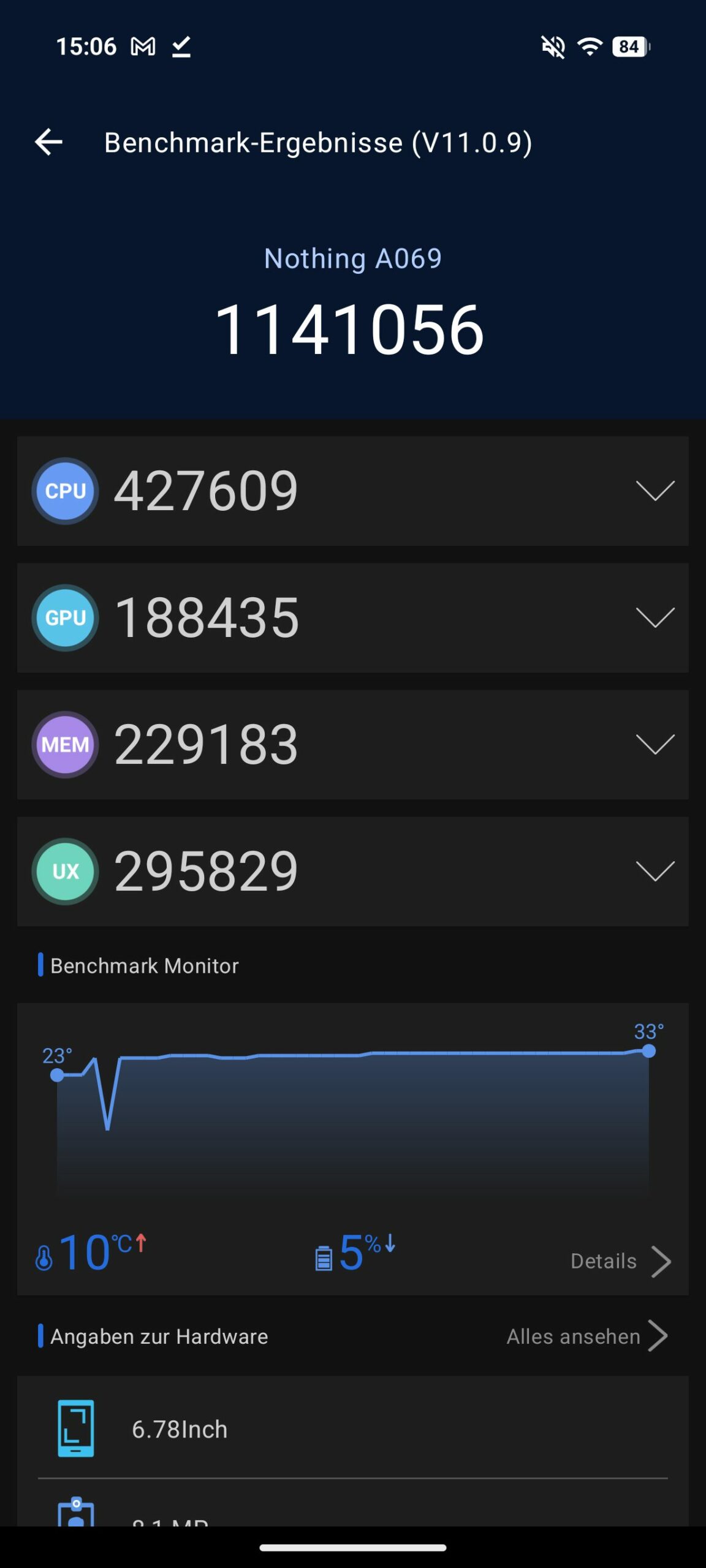
Task: Expand the CPU score details
Action: [655, 491]
